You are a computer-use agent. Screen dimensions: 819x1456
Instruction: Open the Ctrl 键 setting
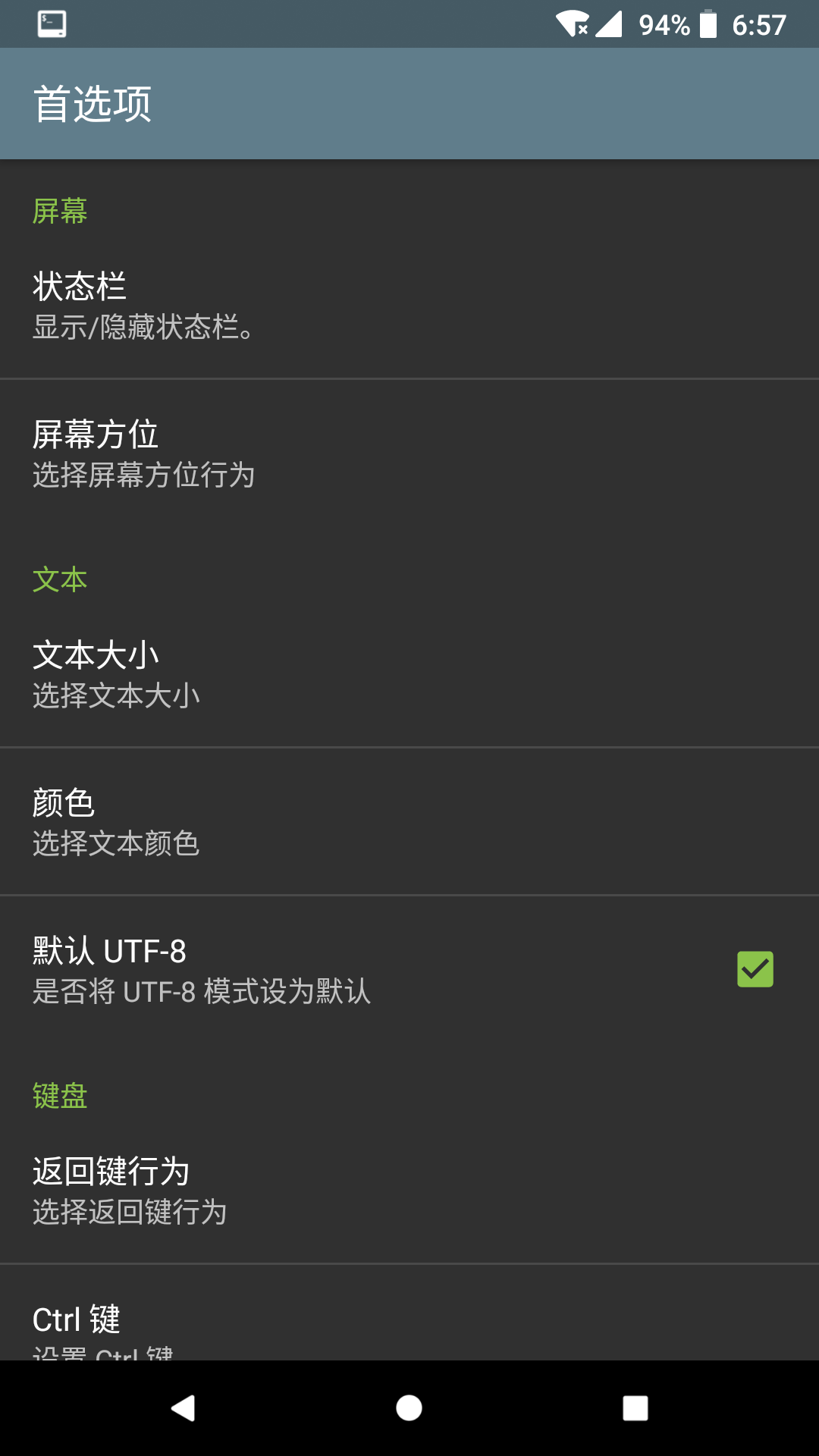coord(409,1323)
